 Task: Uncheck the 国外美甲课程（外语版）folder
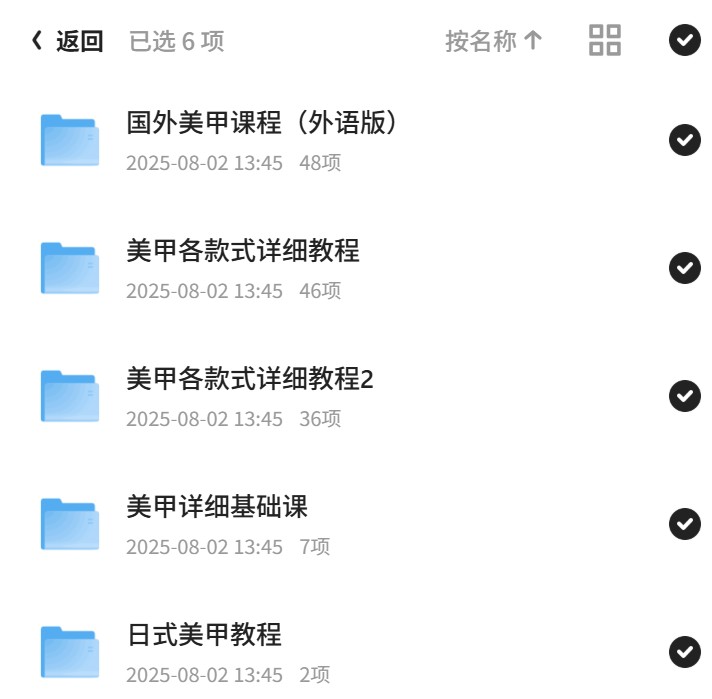click(x=685, y=140)
